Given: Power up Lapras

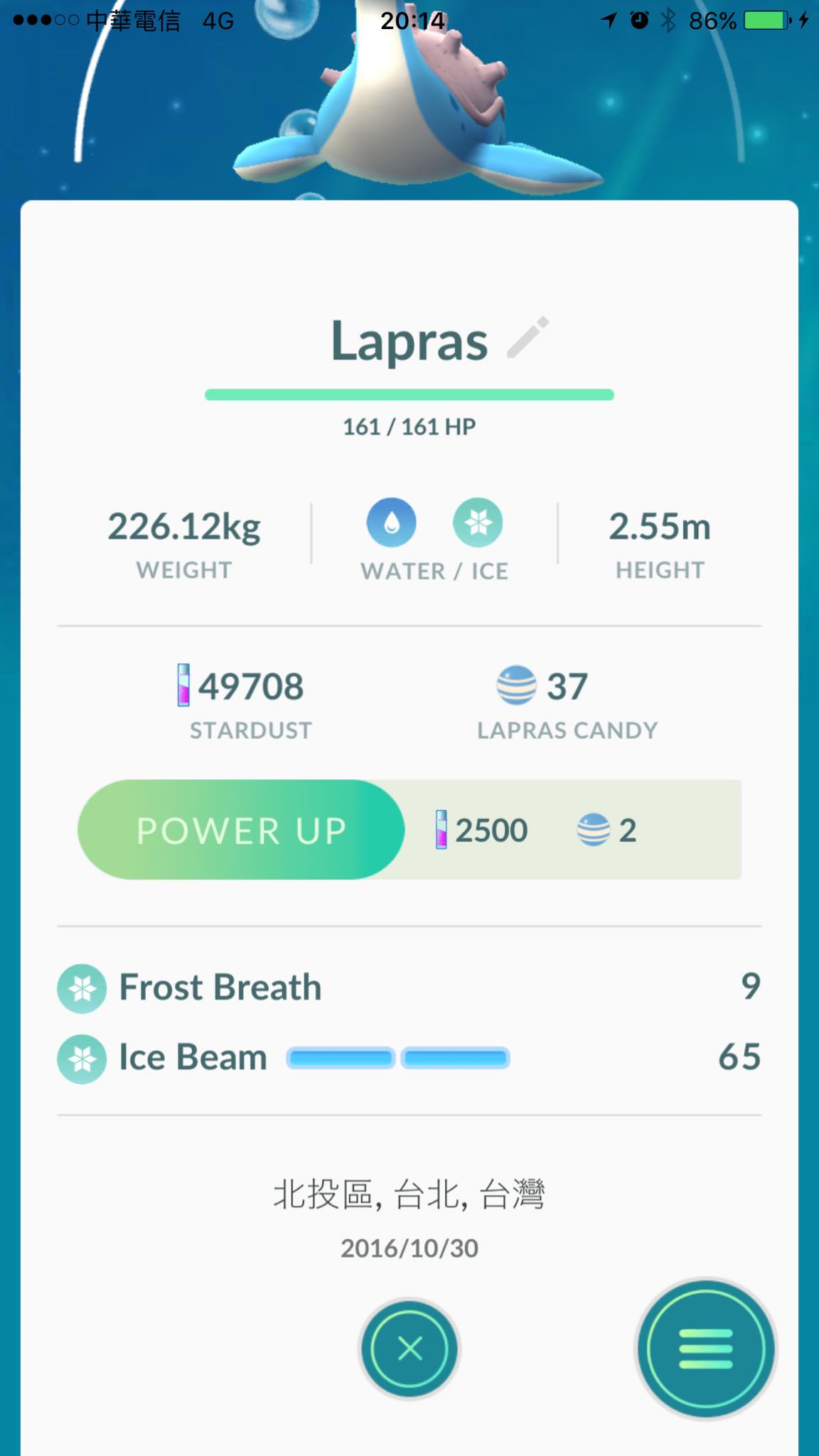Looking at the screenshot, I should point(241,830).
